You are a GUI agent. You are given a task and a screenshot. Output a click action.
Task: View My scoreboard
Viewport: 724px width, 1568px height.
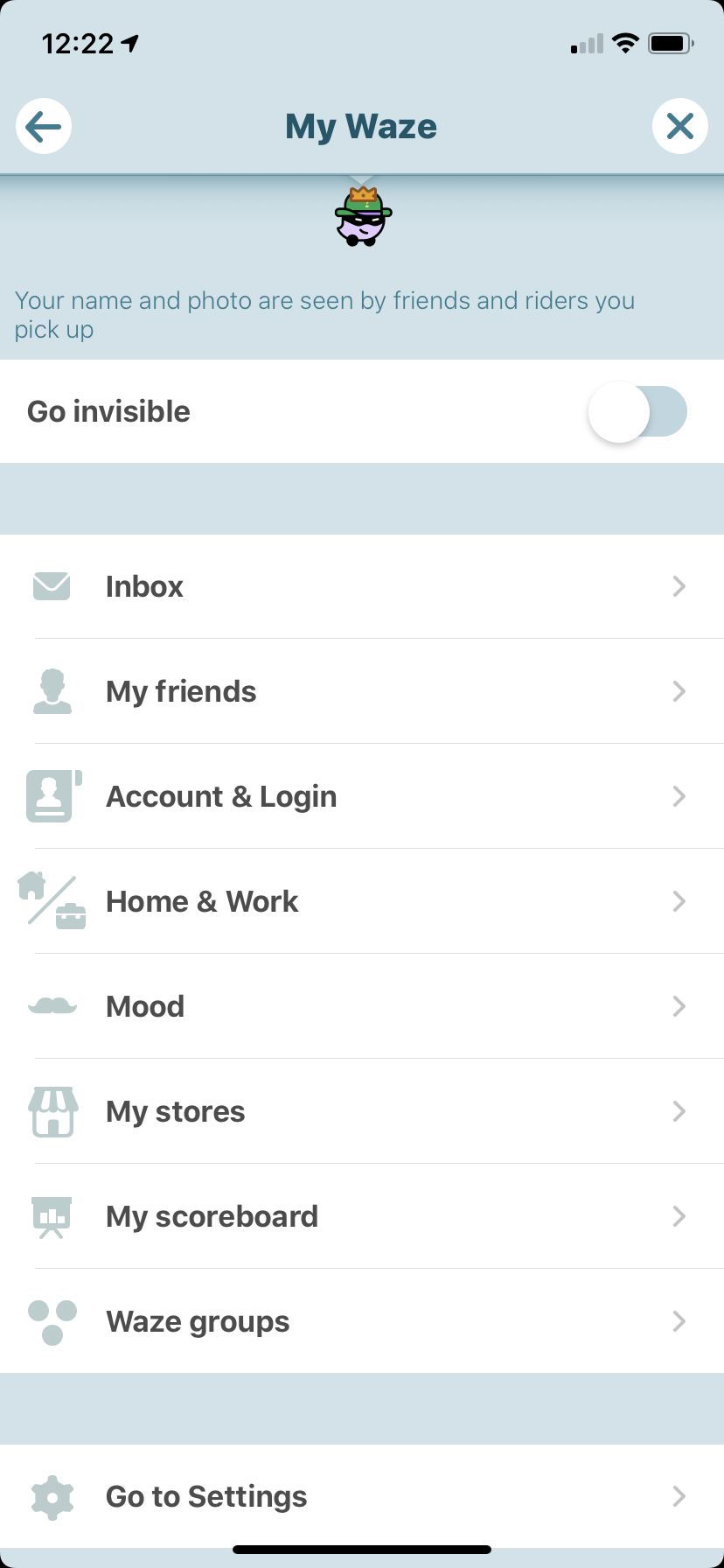click(362, 1216)
